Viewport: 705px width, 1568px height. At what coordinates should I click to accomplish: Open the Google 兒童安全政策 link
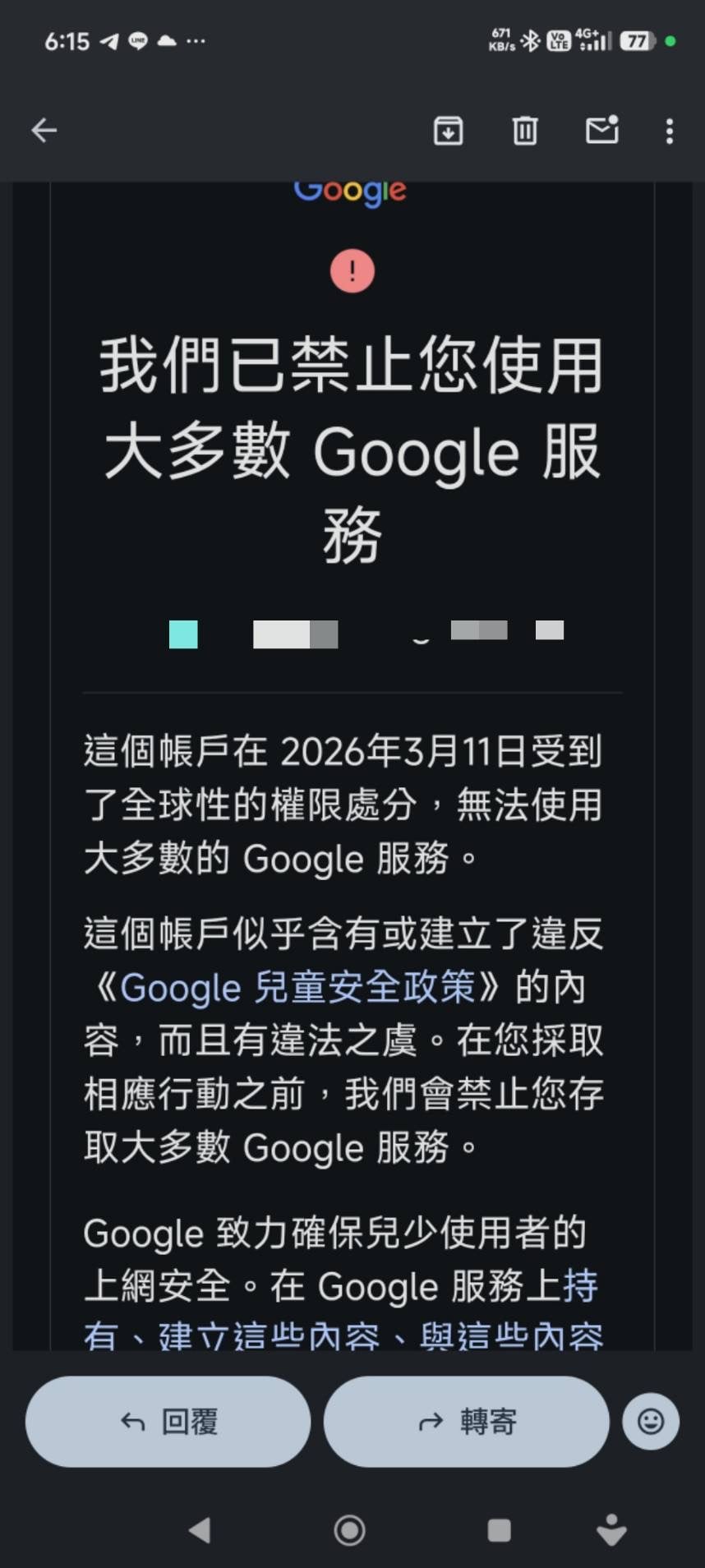tap(297, 987)
